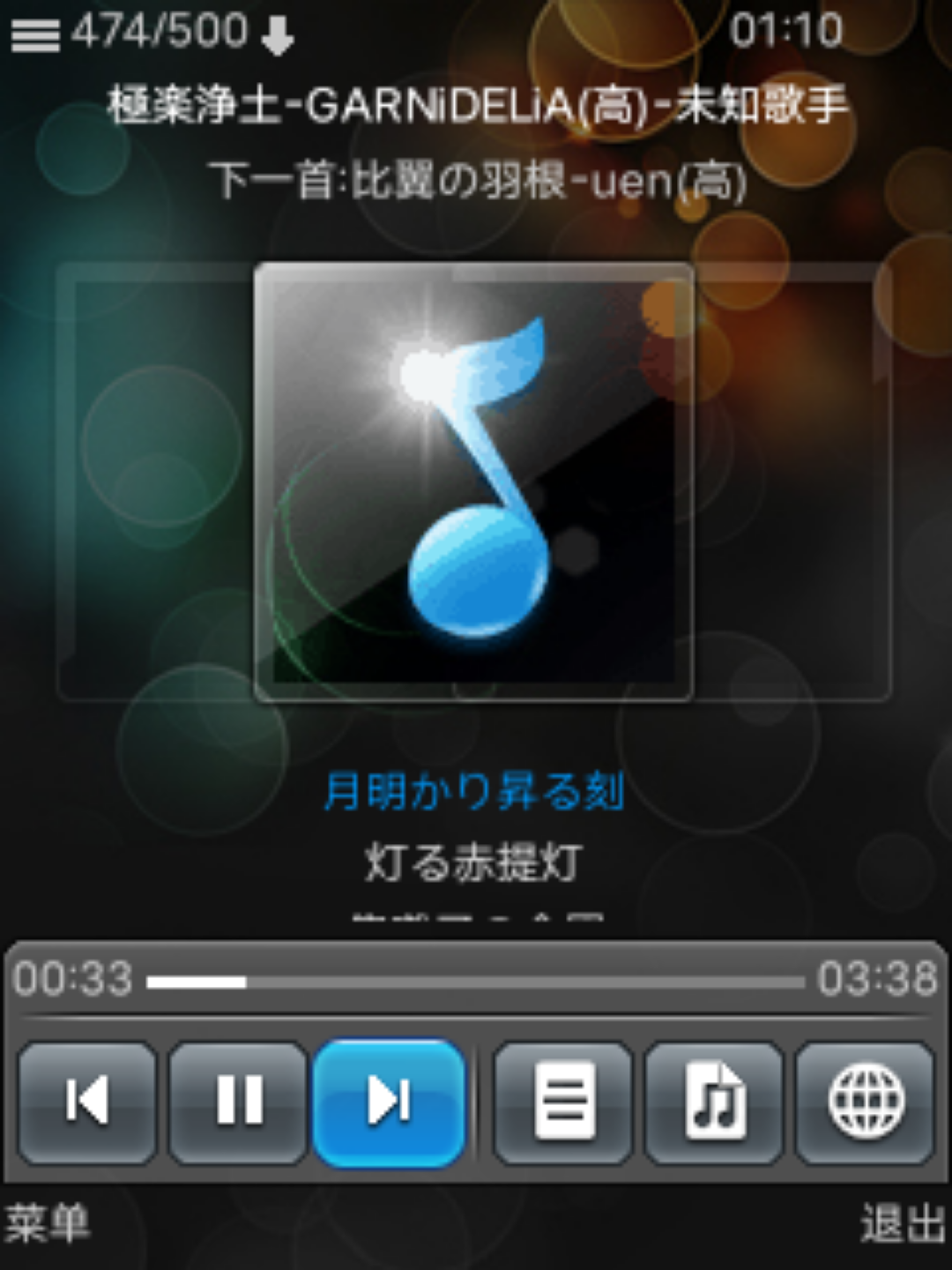Image resolution: width=952 pixels, height=1270 pixels.
Task: Pause the current song
Action: pyautogui.click(x=239, y=1102)
